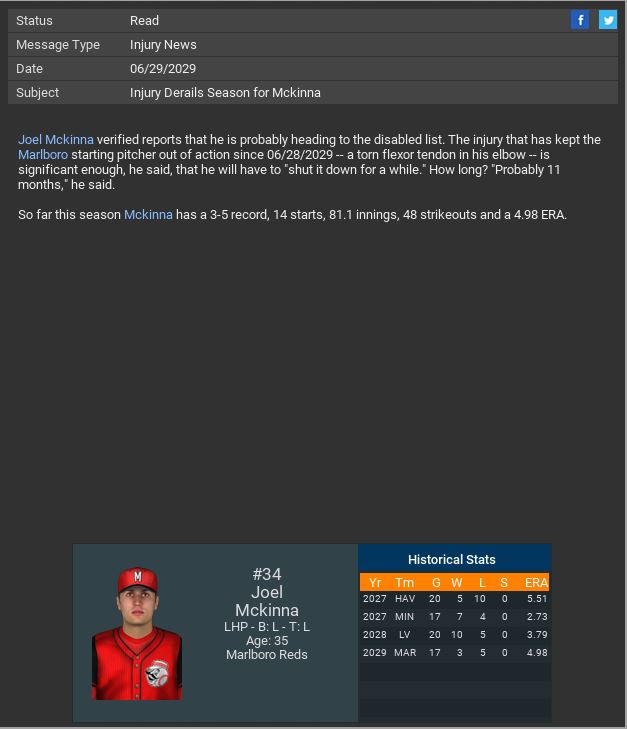Open the Joel Mckinna player link
Screen dimensions: 627x729
[56, 140]
